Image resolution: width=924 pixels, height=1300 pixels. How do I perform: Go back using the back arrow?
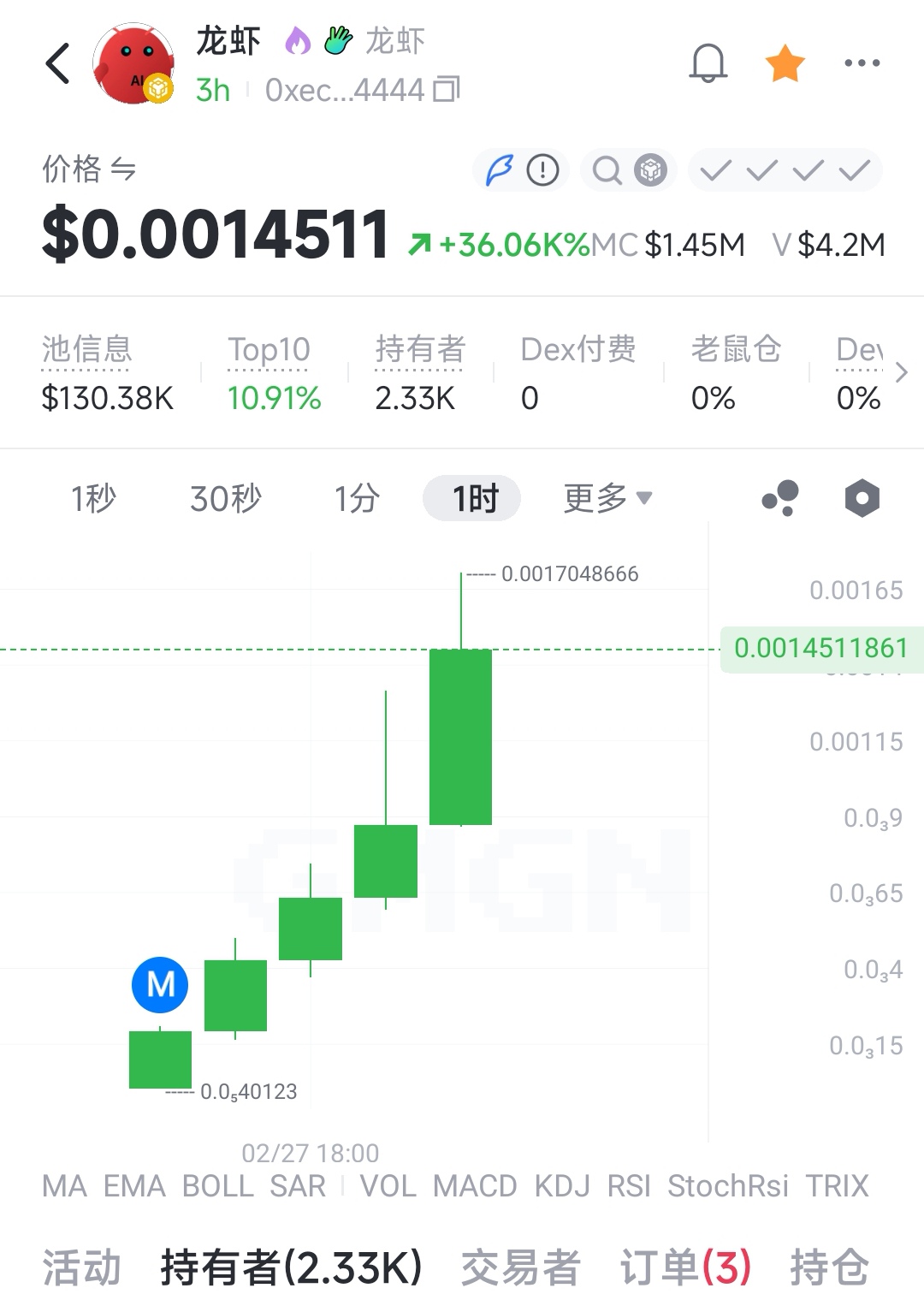coord(57,64)
